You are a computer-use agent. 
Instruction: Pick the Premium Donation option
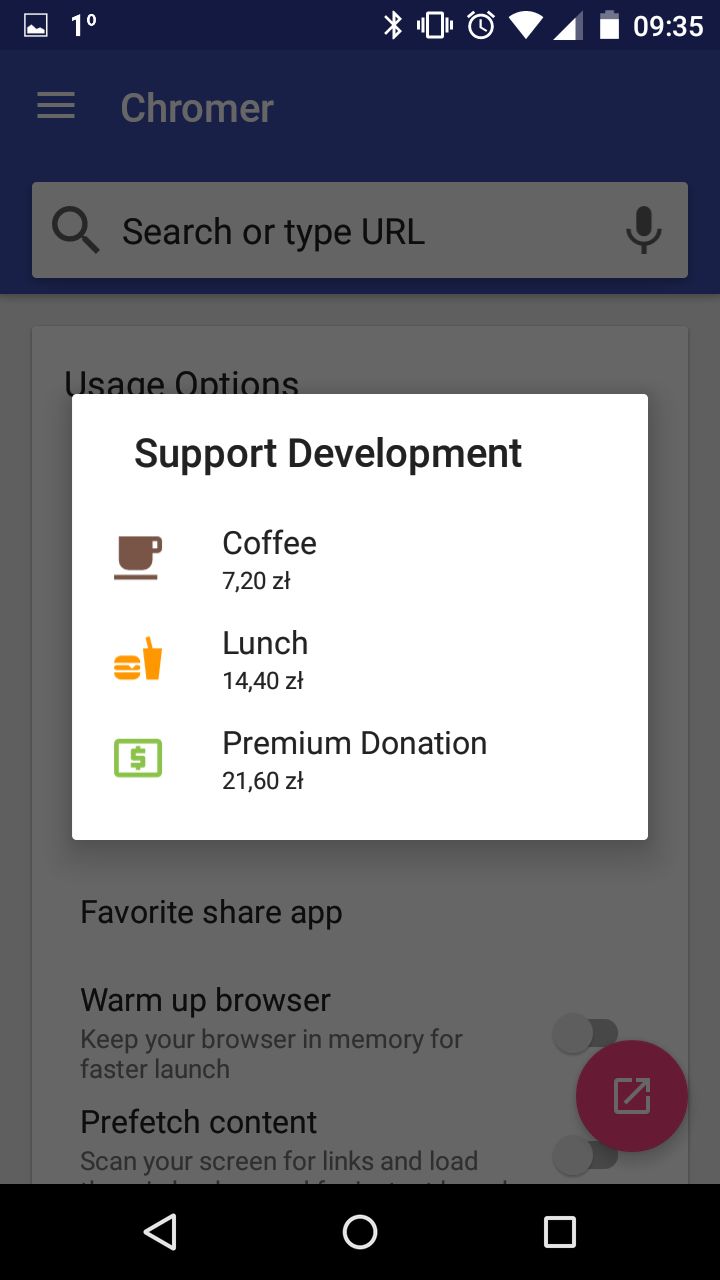pyautogui.click(x=360, y=758)
